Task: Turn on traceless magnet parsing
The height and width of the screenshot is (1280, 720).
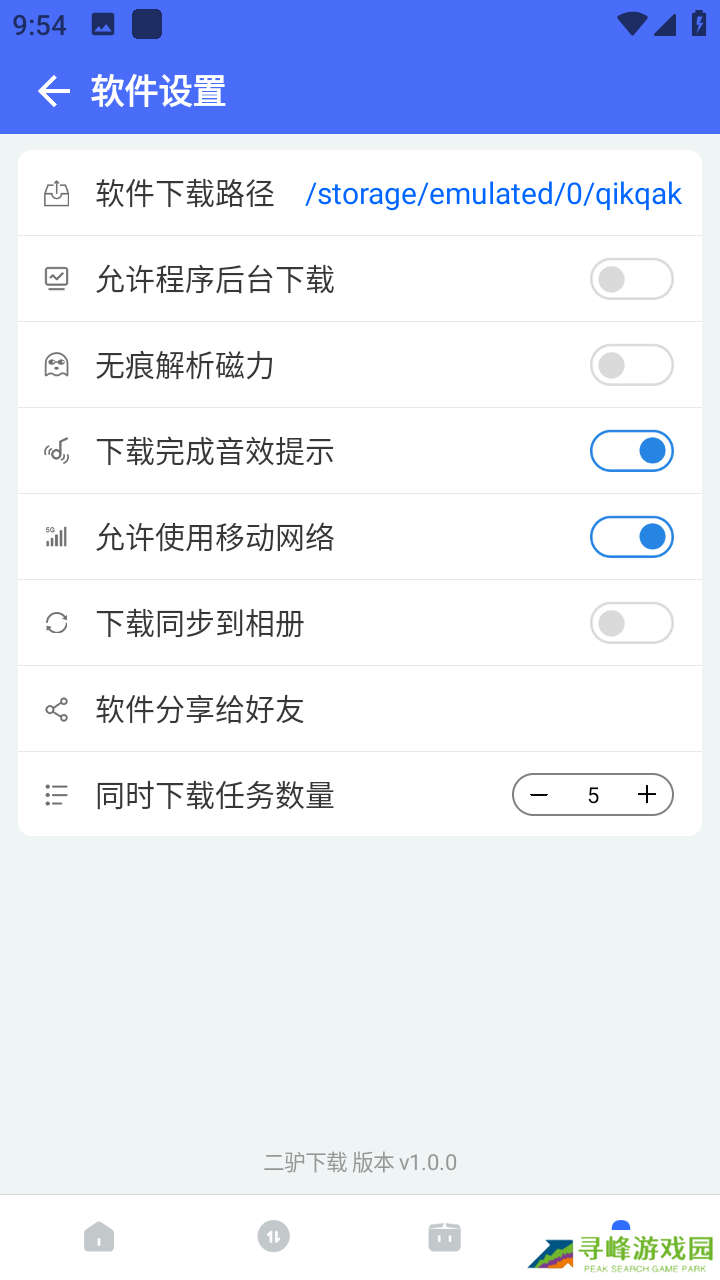Action: (x=631, y=366)
